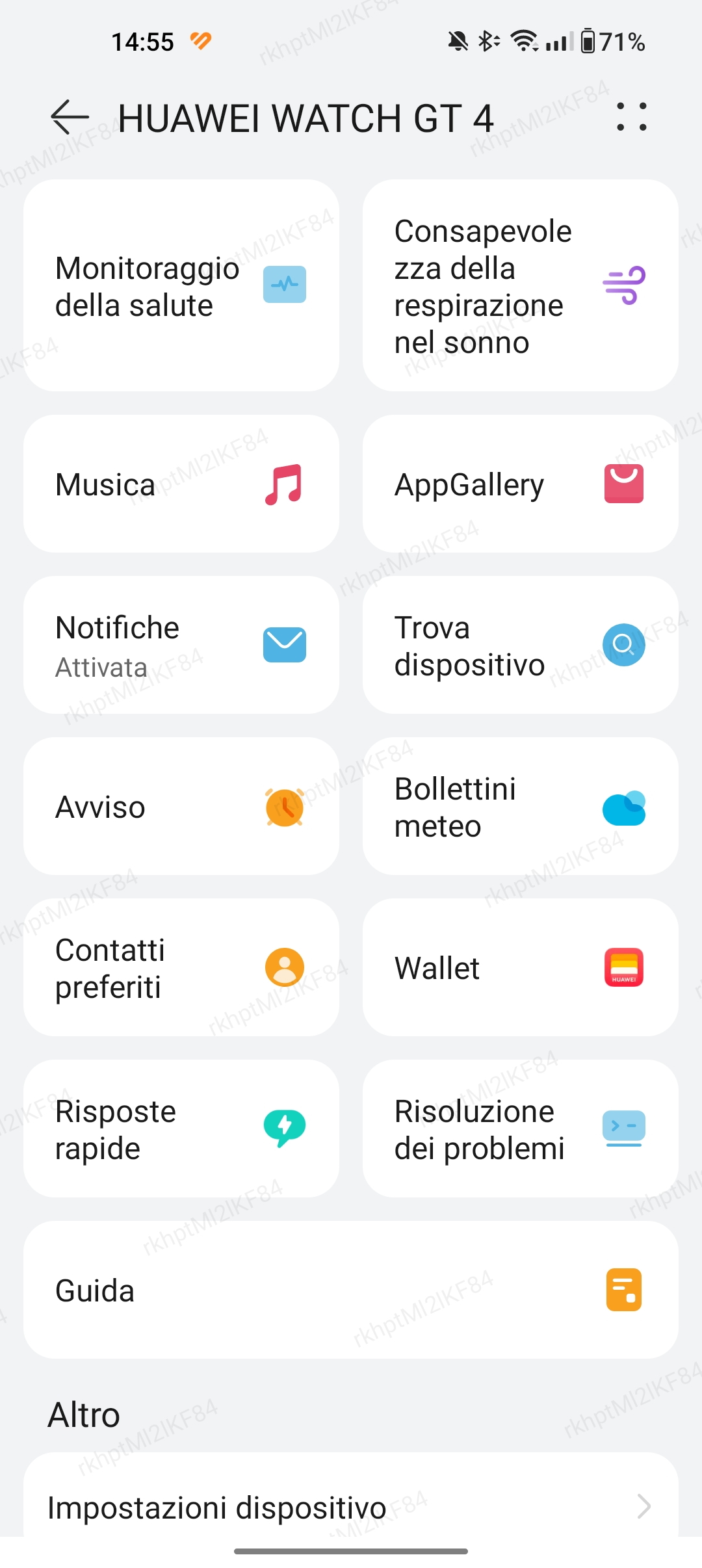The image size is (702, 1568).
Task: Open Consapevolezza della respirazione nel sonno
Action: 521,285
